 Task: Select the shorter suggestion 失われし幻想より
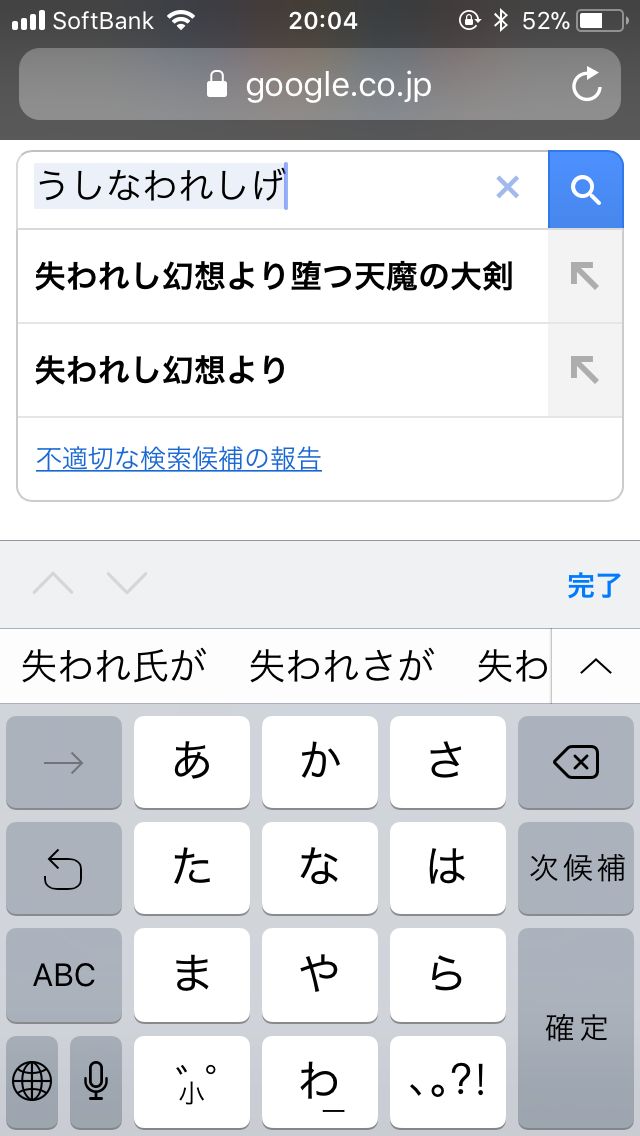point(161,370)
